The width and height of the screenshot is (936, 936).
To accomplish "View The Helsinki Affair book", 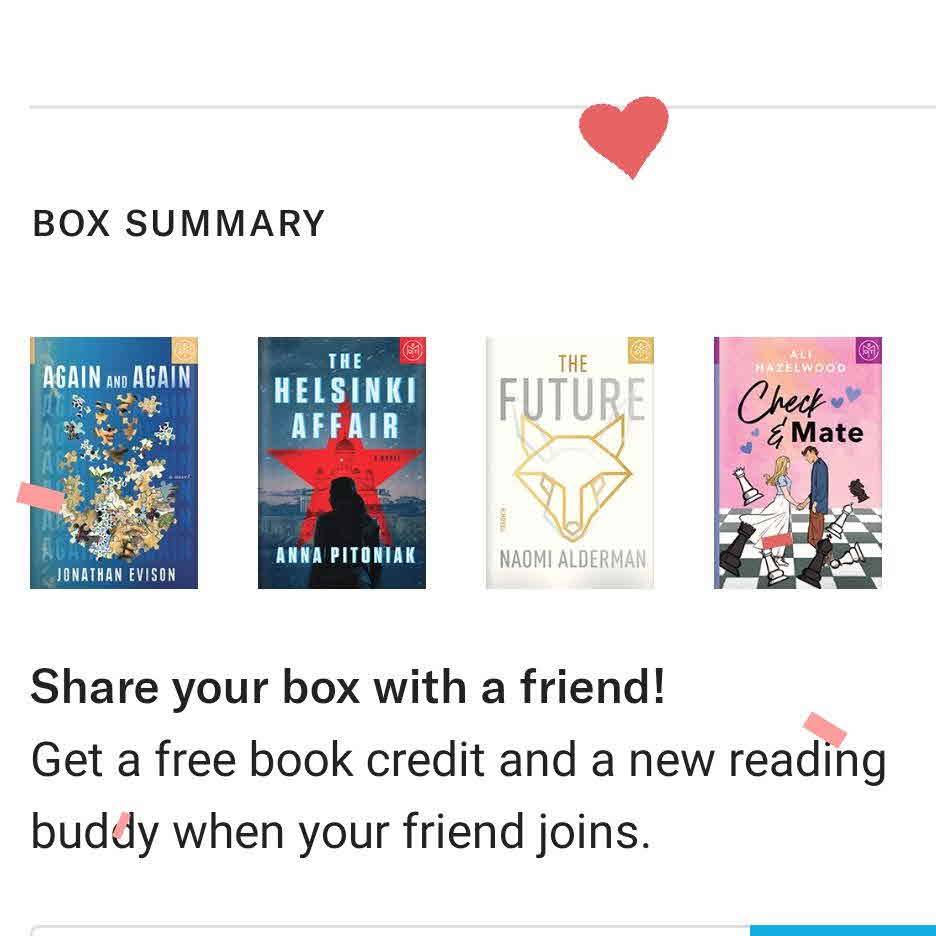I will (342, 463).
